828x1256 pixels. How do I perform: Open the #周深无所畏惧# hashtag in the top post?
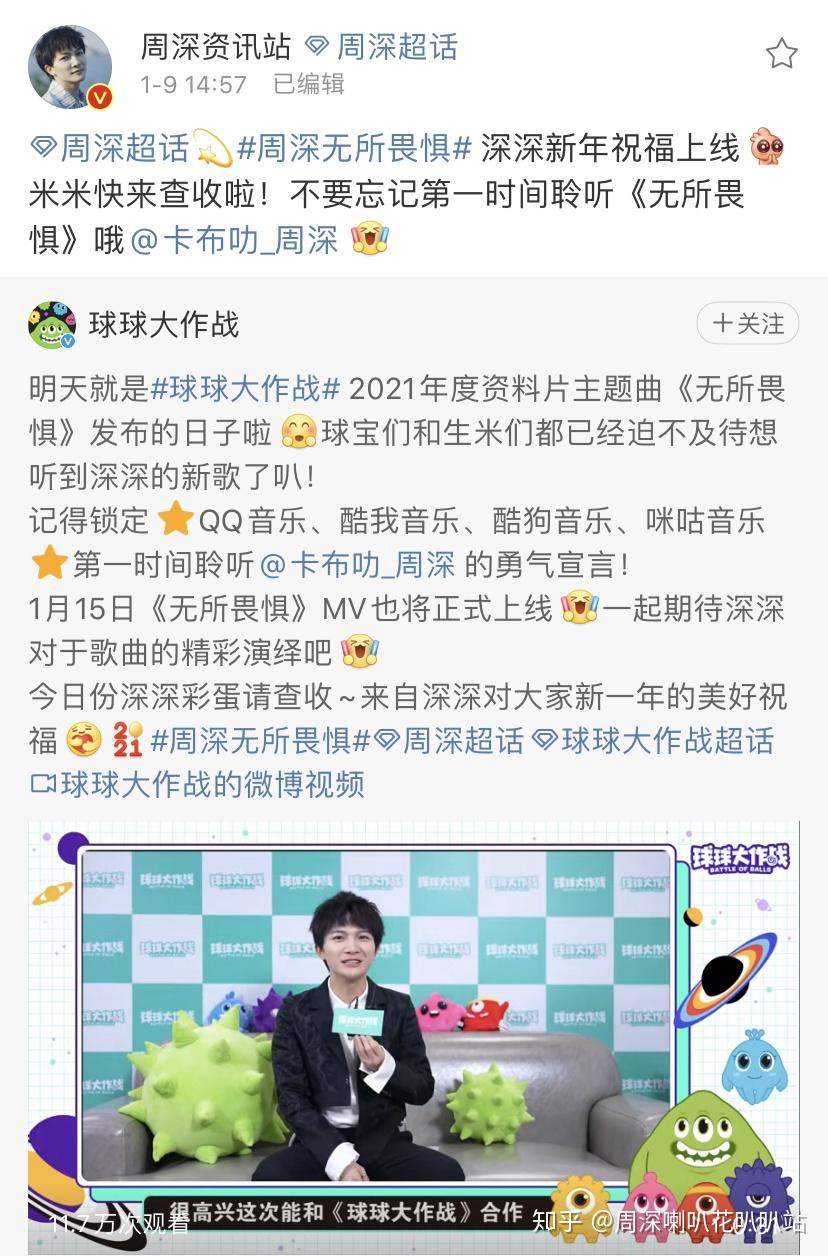coord(353,149)
